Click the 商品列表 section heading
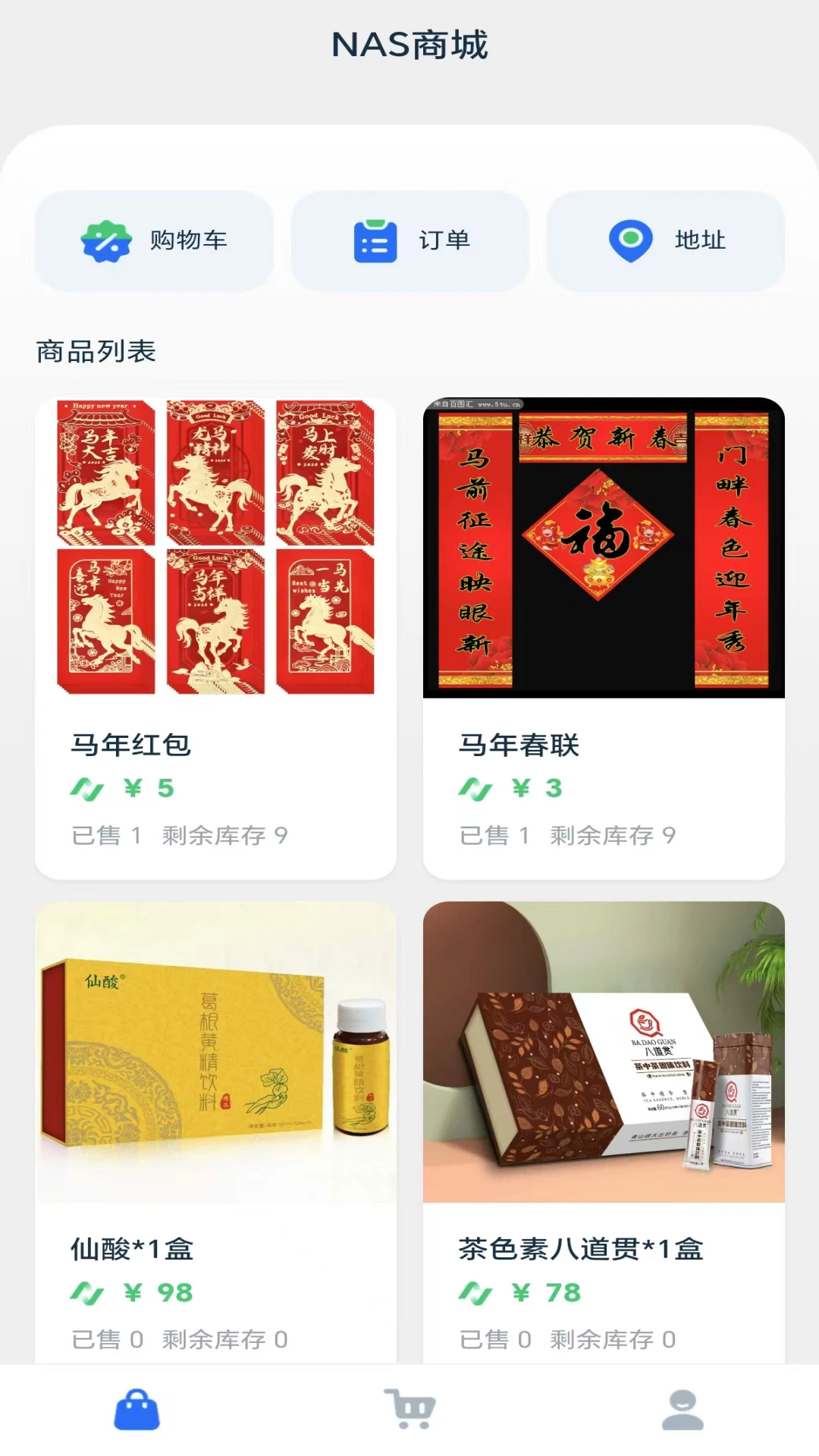819x1456 pixels. pos(94,350)
